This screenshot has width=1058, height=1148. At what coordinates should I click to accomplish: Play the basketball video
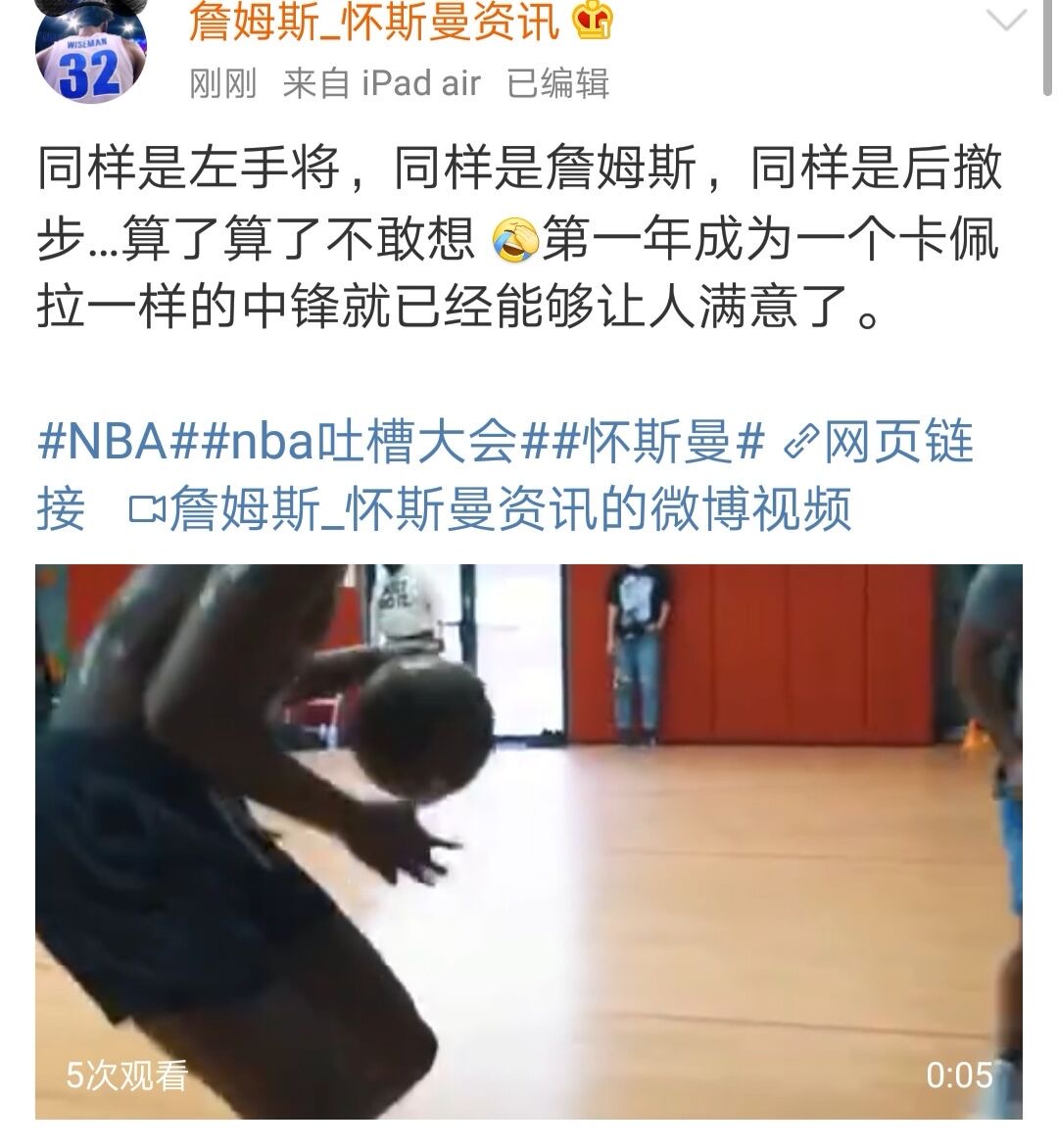(529, 840)
